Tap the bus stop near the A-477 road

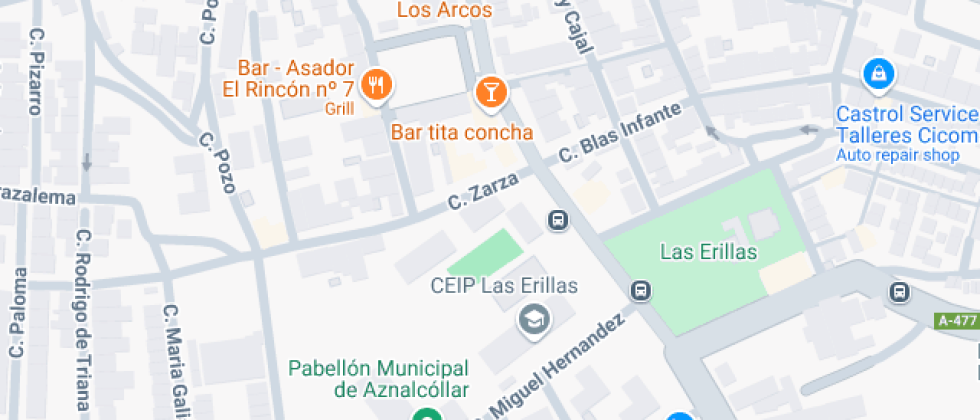click(900, 292)
